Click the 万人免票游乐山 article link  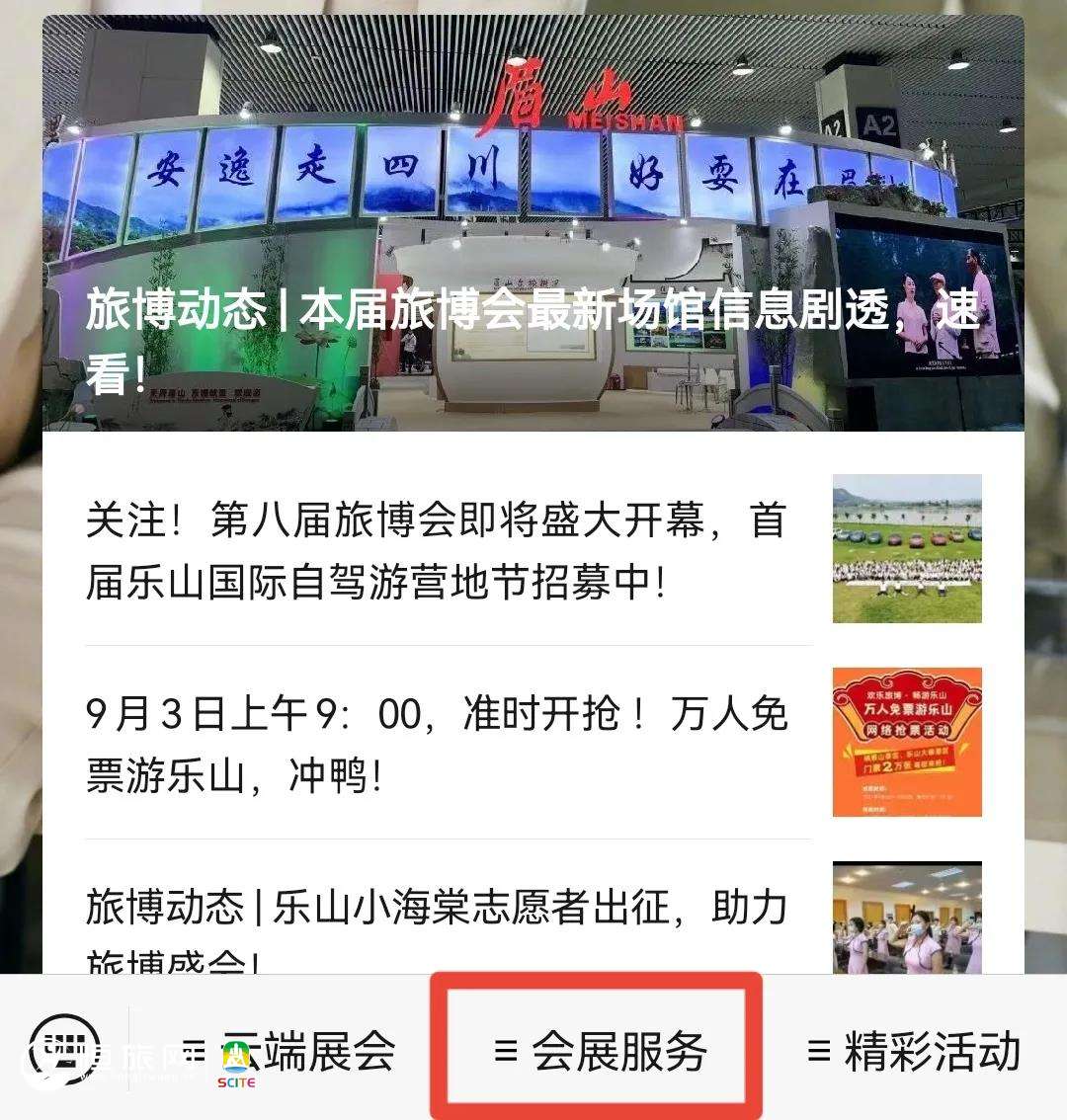coord(435,741)
